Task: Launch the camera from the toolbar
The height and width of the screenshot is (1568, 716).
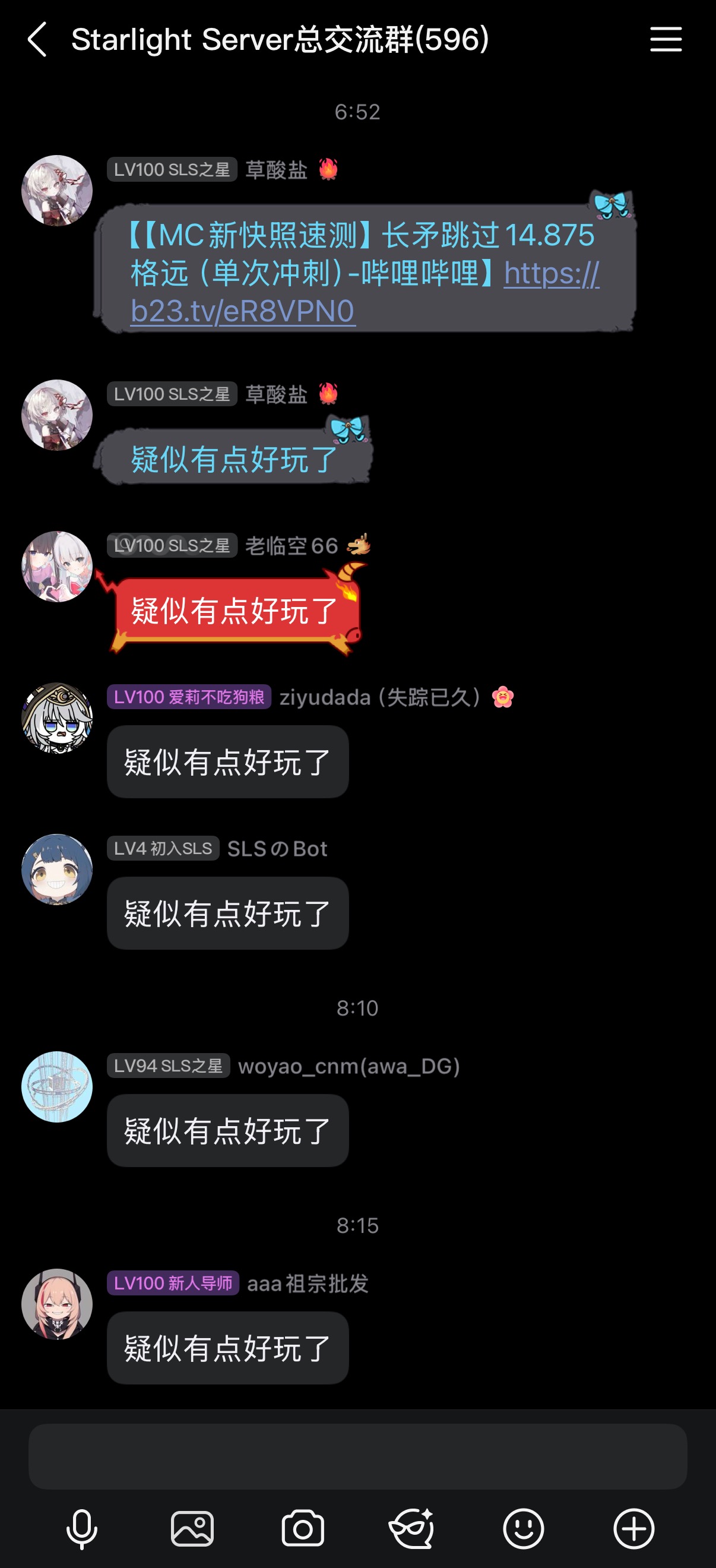Action: [303, 1528]
